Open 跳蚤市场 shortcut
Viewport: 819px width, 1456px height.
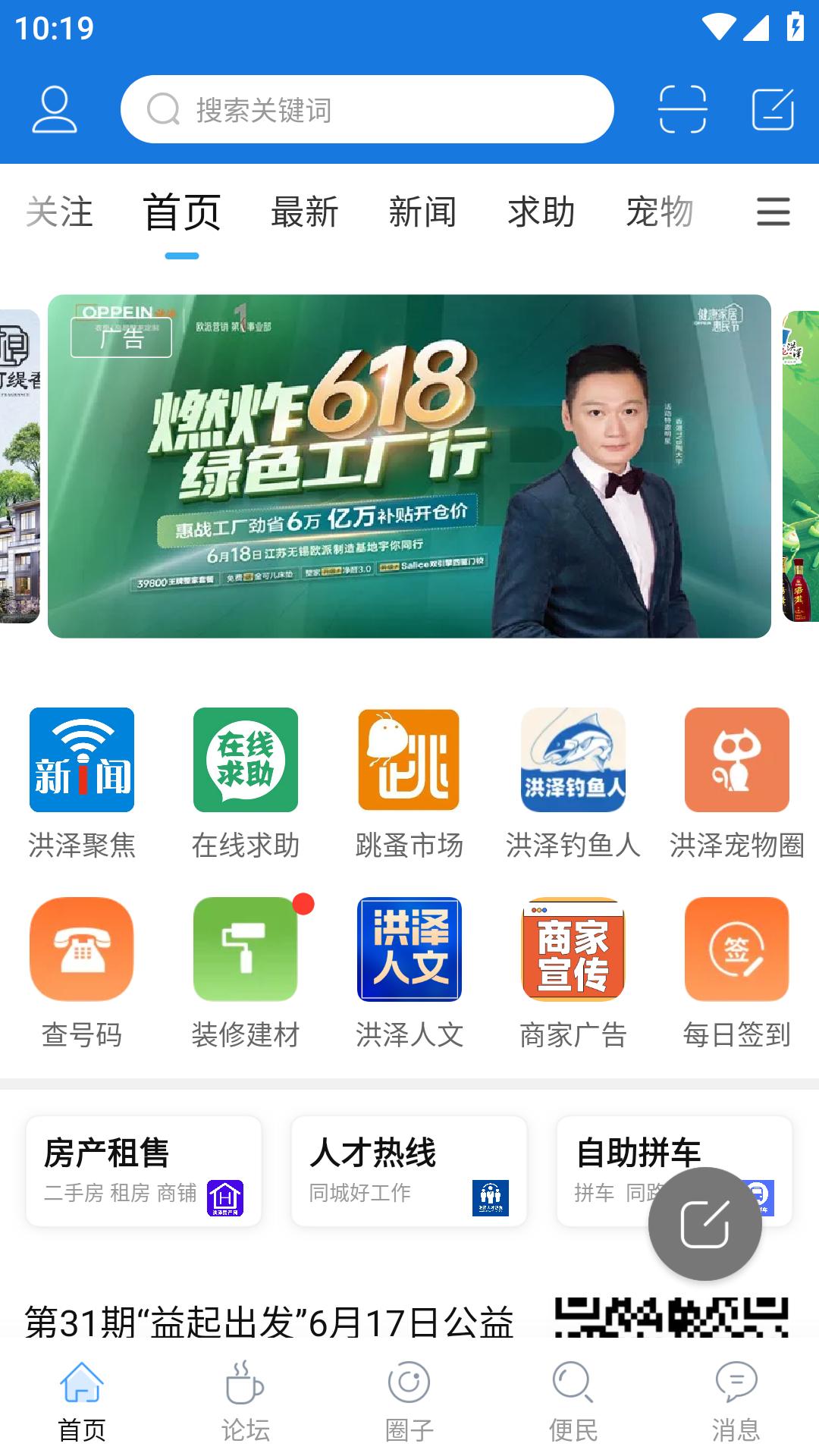409,783
